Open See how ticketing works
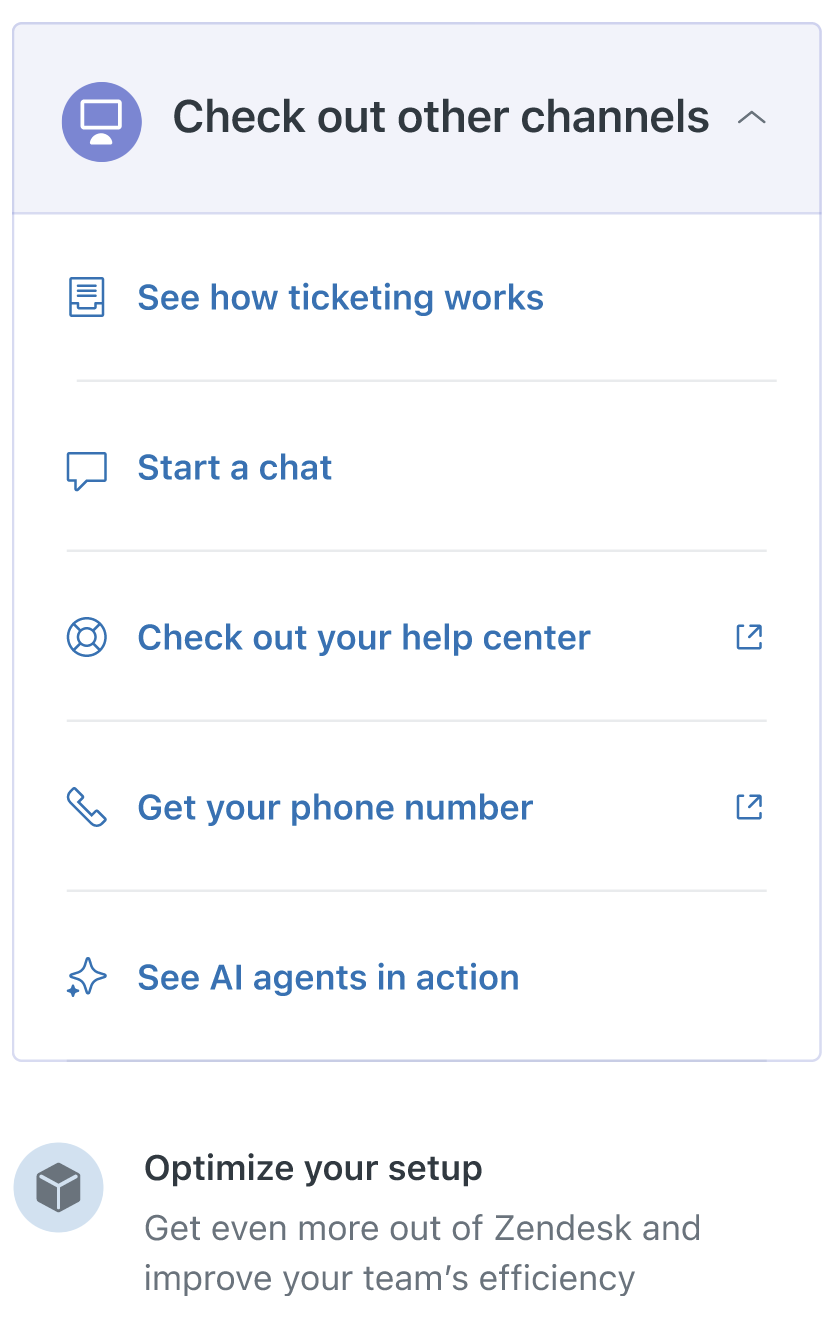 (340, 297)
